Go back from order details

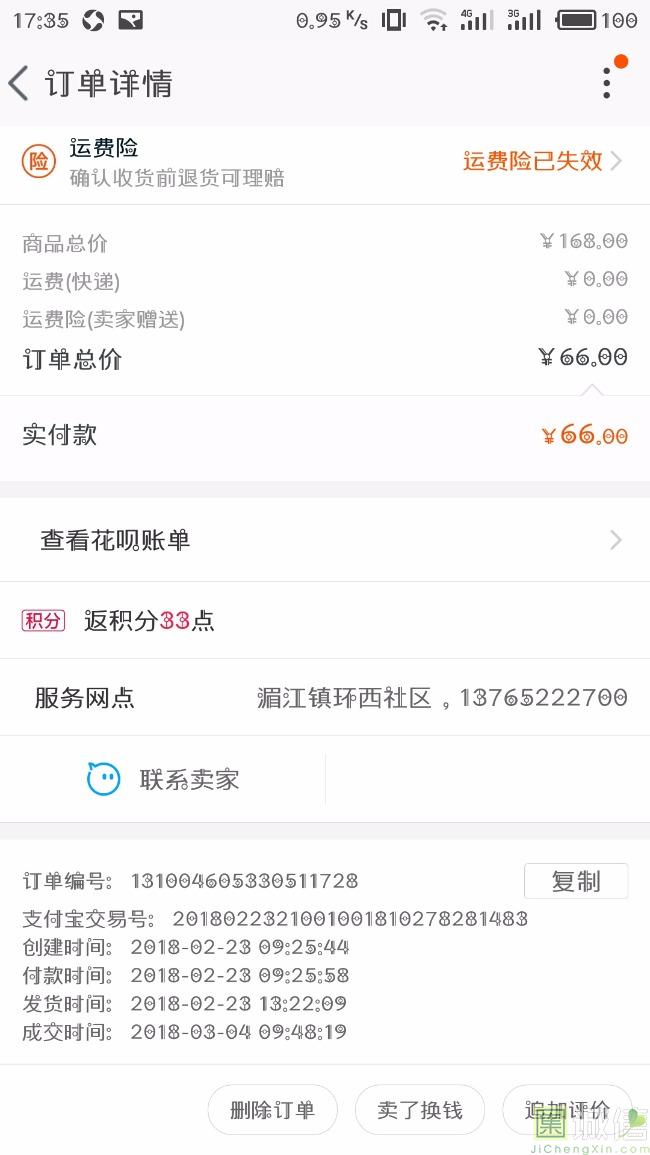(x=20, y=84)
